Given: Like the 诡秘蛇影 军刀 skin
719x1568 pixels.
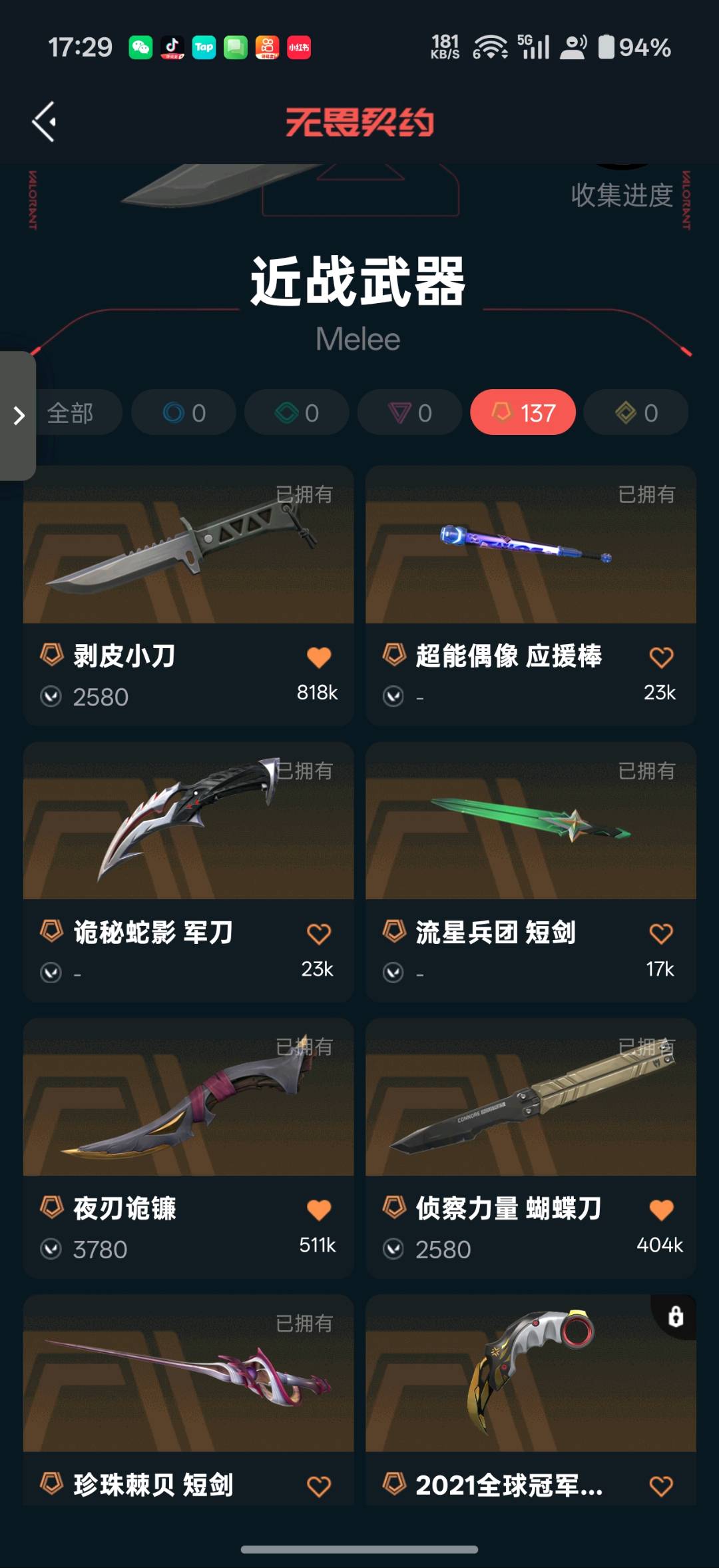Looking at the screenshot, I should pyautogui.click(x=319, y=934).
